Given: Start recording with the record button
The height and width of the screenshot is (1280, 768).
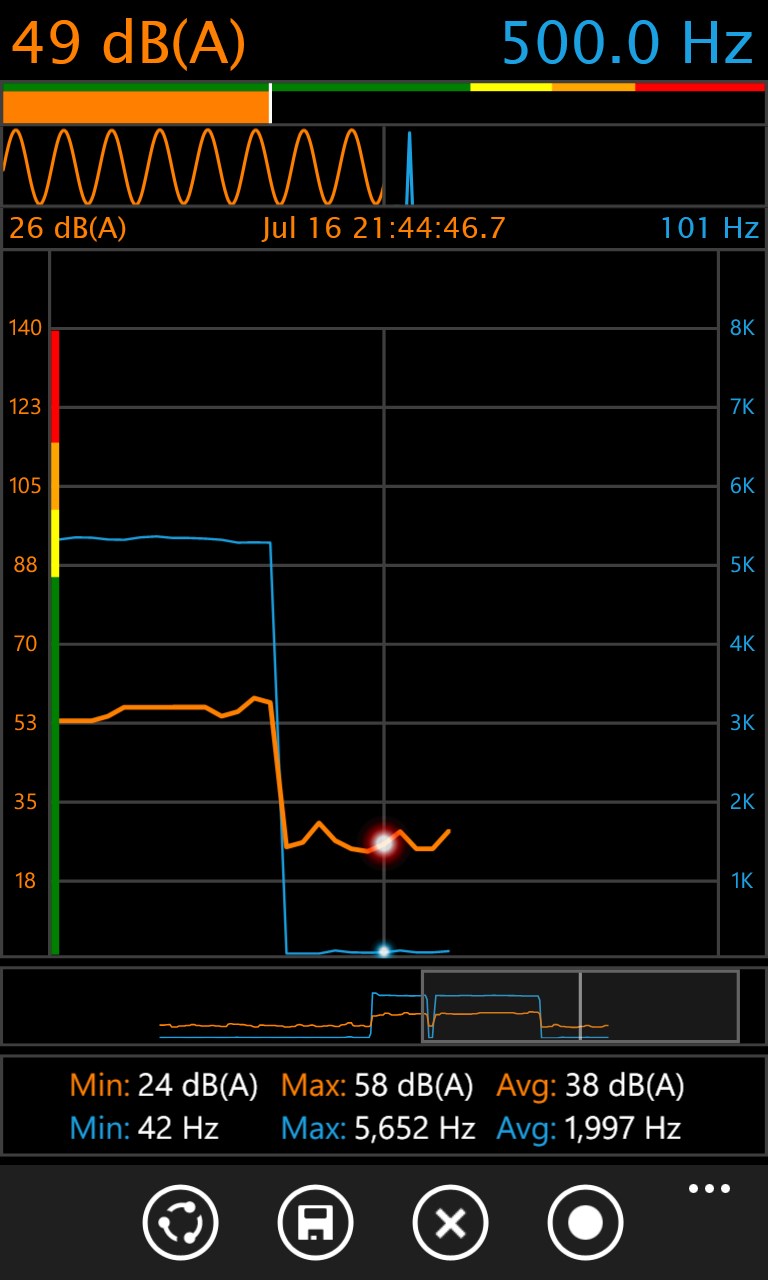Looking at the screenshot, I should coord(585,1222).
